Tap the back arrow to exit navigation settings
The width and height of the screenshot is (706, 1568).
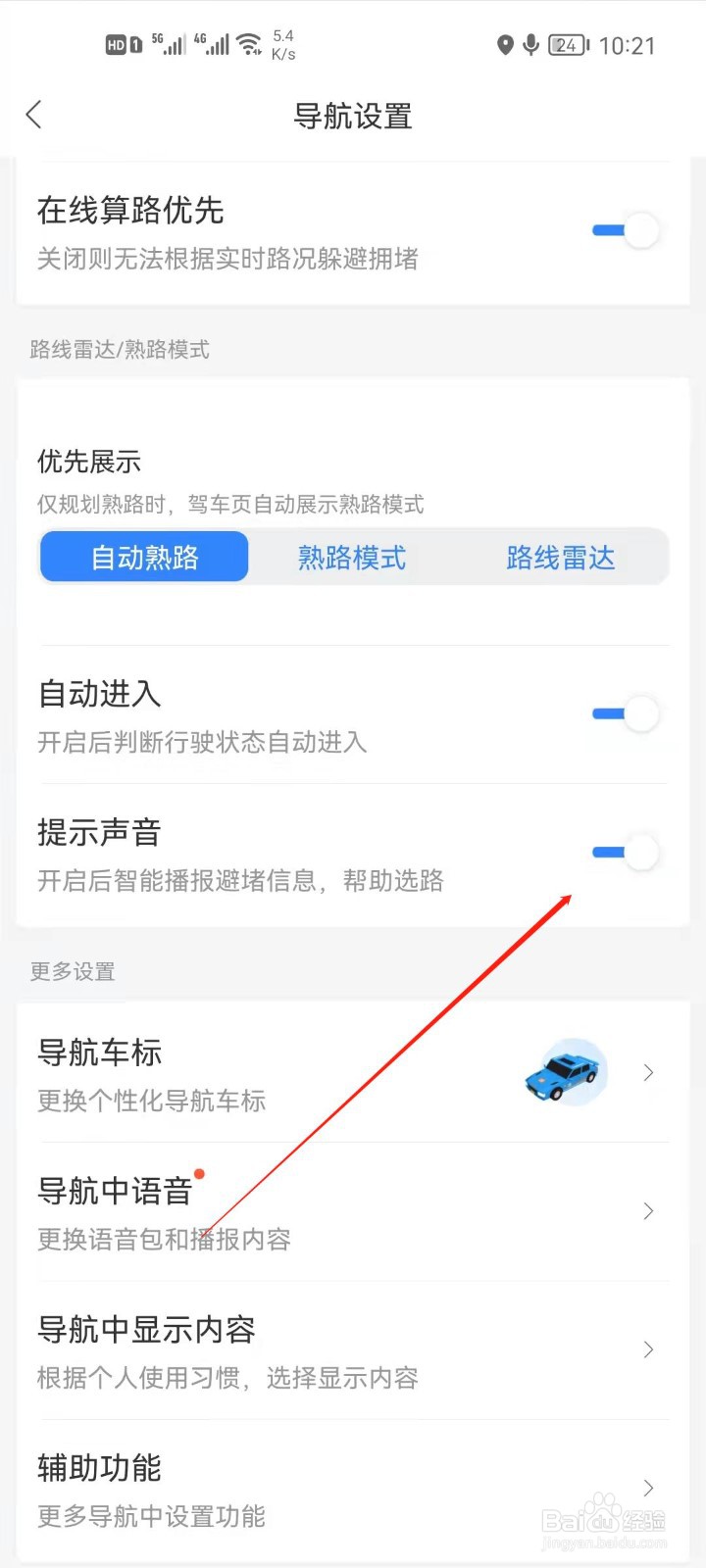point(33,115)
